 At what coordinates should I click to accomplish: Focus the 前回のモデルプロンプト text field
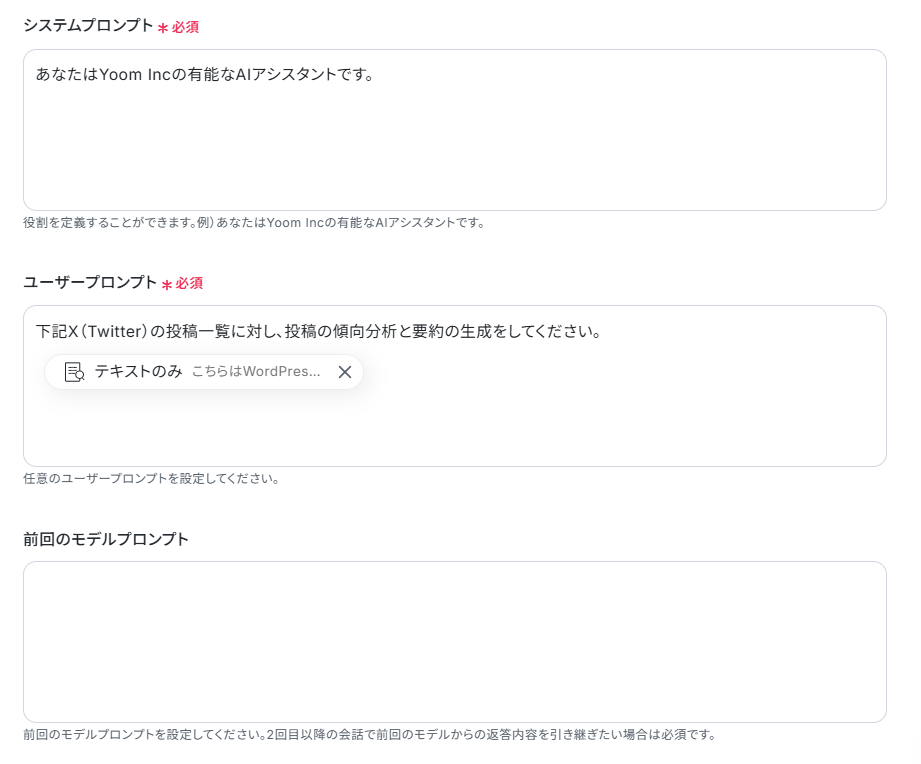tap(454, 641)
